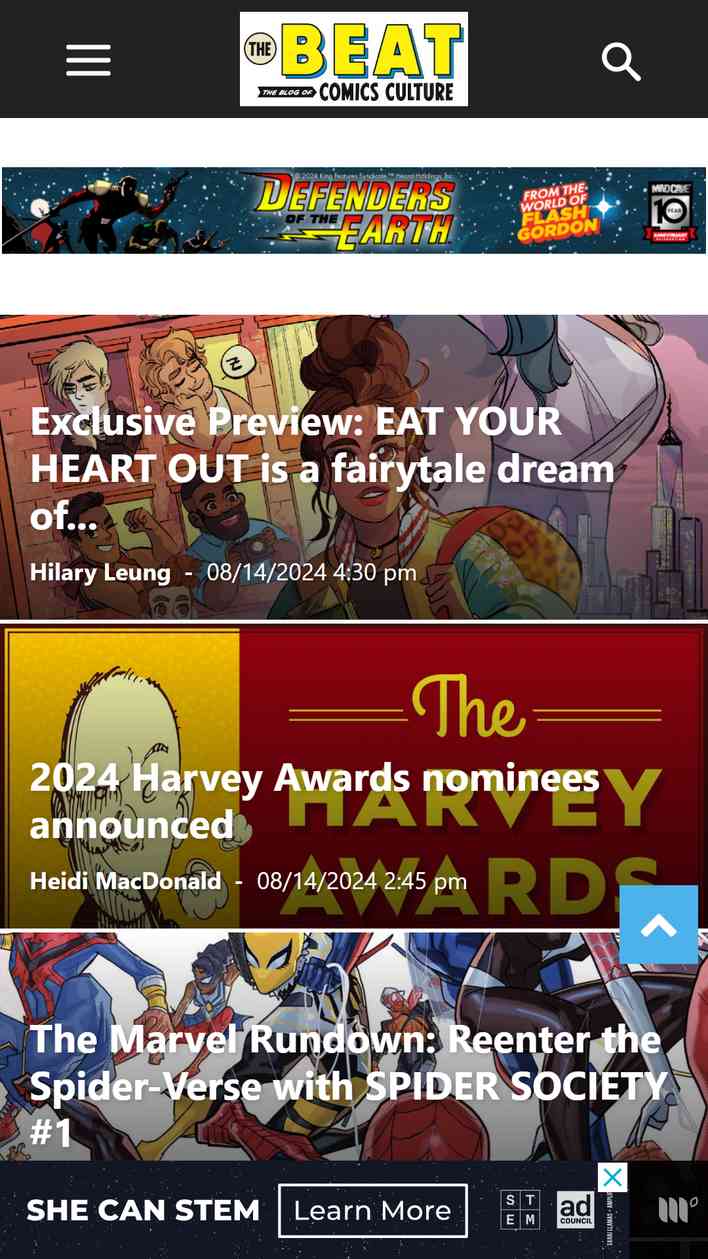View author Heidi MacDonald's page
708x1259 pixels.
click(x=125, y=881)
